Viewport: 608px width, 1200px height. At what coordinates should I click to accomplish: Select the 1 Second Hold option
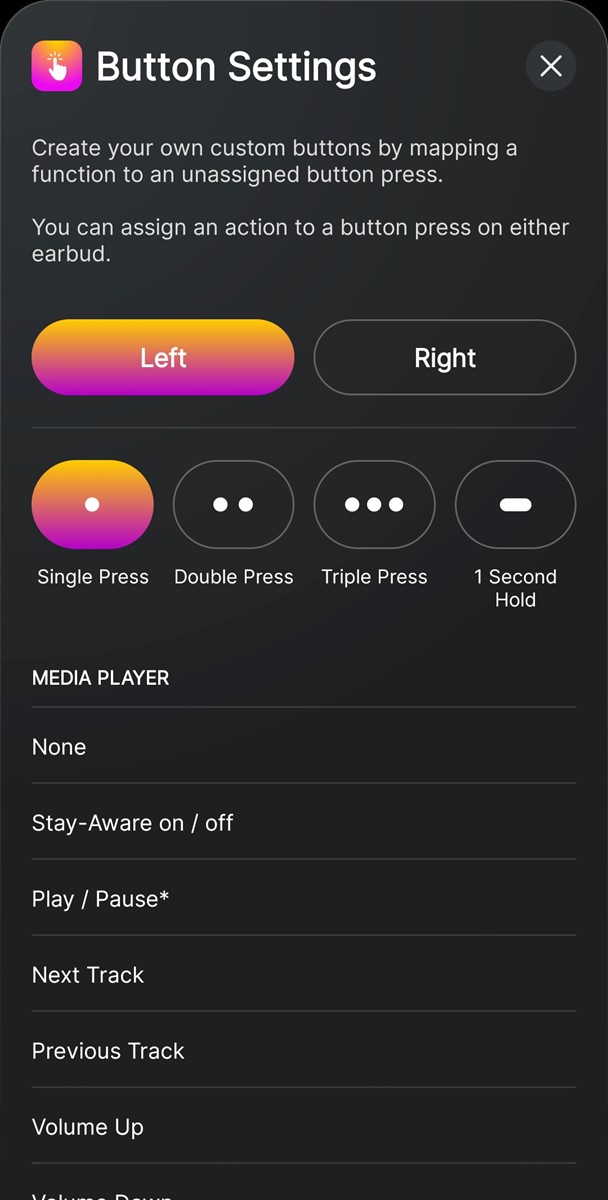[x=515, y=505]
